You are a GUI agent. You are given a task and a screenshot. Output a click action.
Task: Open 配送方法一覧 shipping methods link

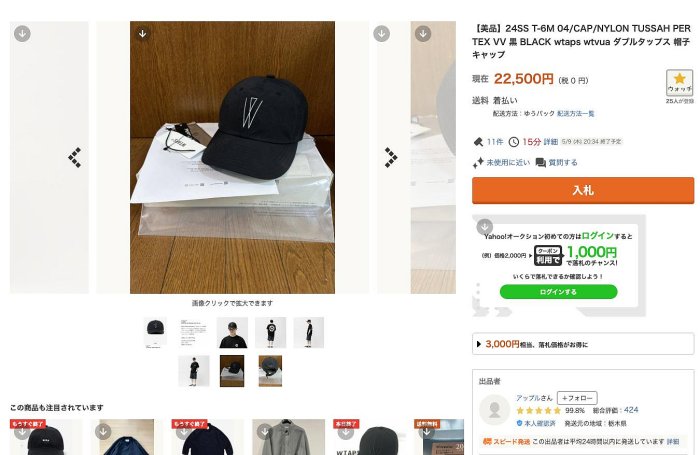pos(576,114)
